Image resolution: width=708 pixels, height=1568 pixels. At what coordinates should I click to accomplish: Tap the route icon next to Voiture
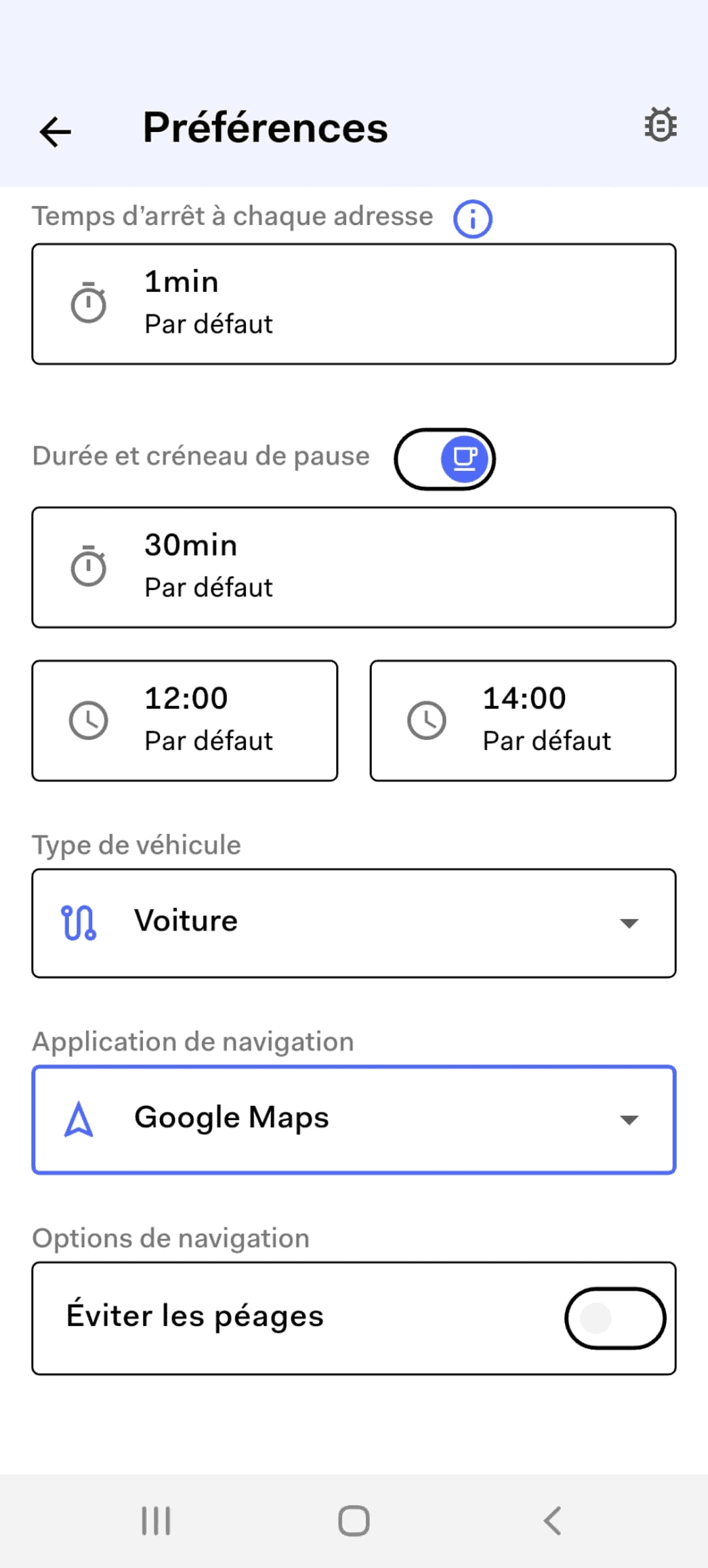tap(79, 920)
